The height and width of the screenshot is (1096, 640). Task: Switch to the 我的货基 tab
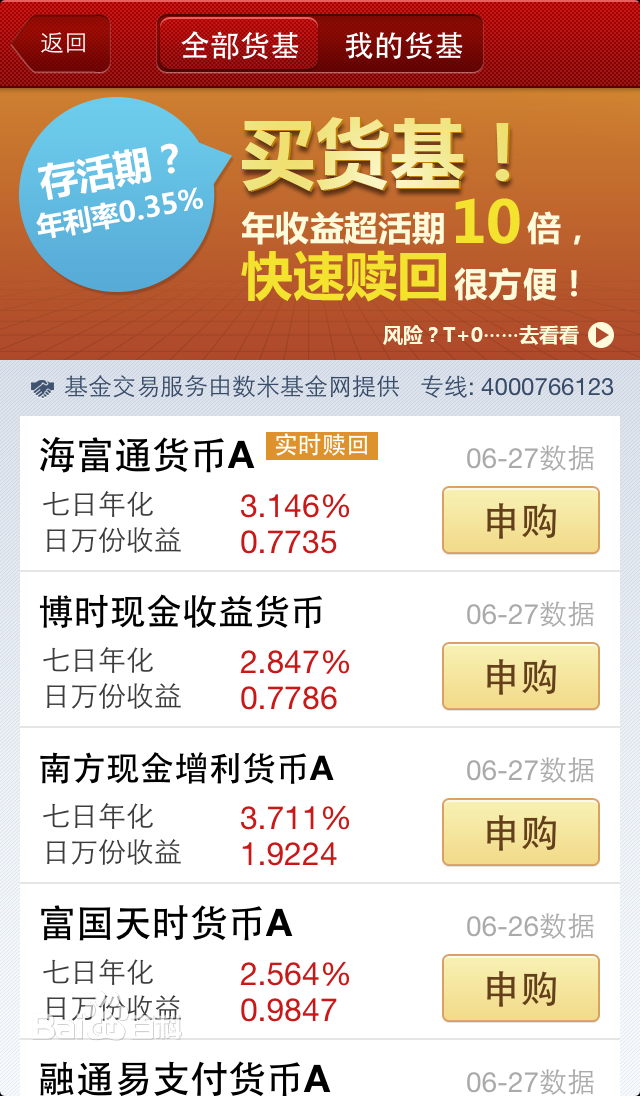click(403, 45)
